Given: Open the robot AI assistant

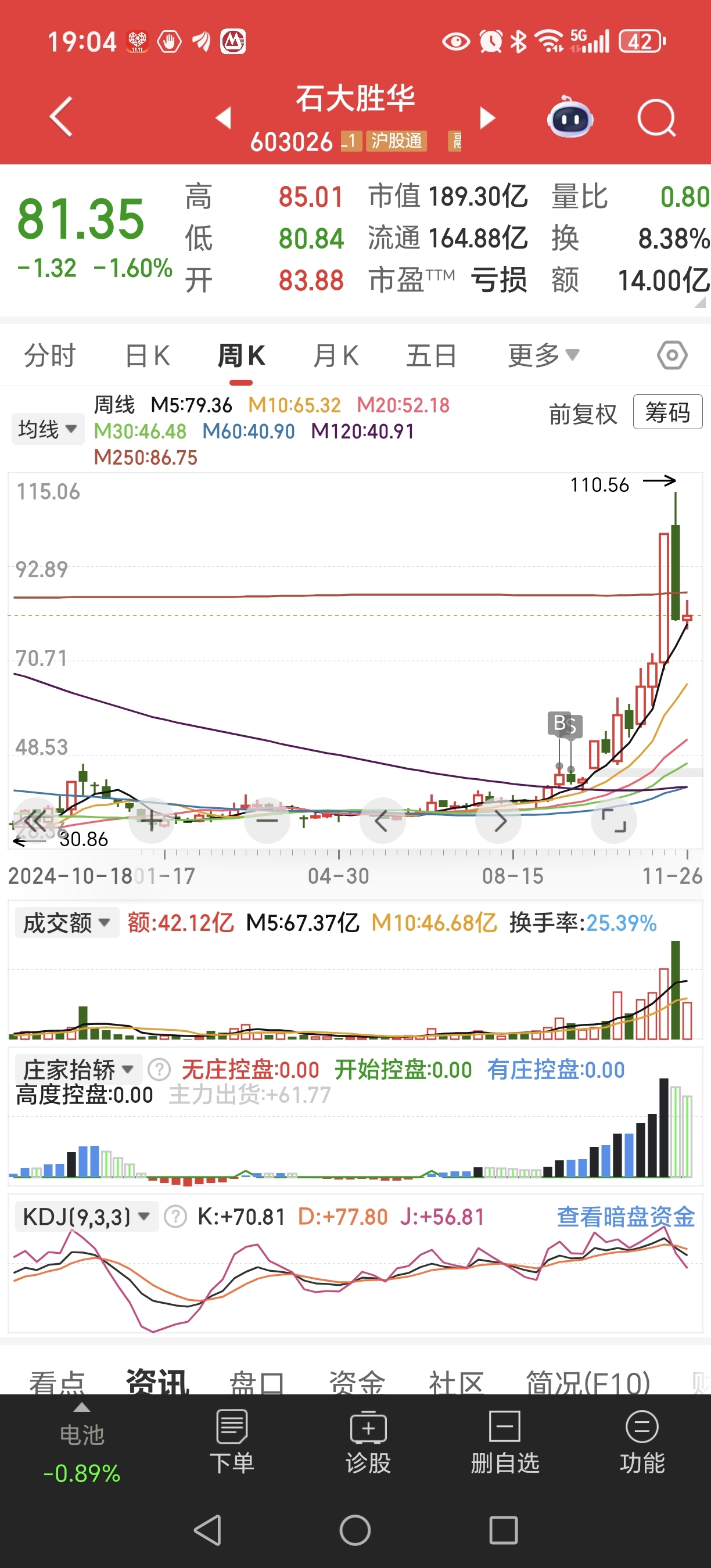Looking at the screenshot, I should click(x=570, y=117).
